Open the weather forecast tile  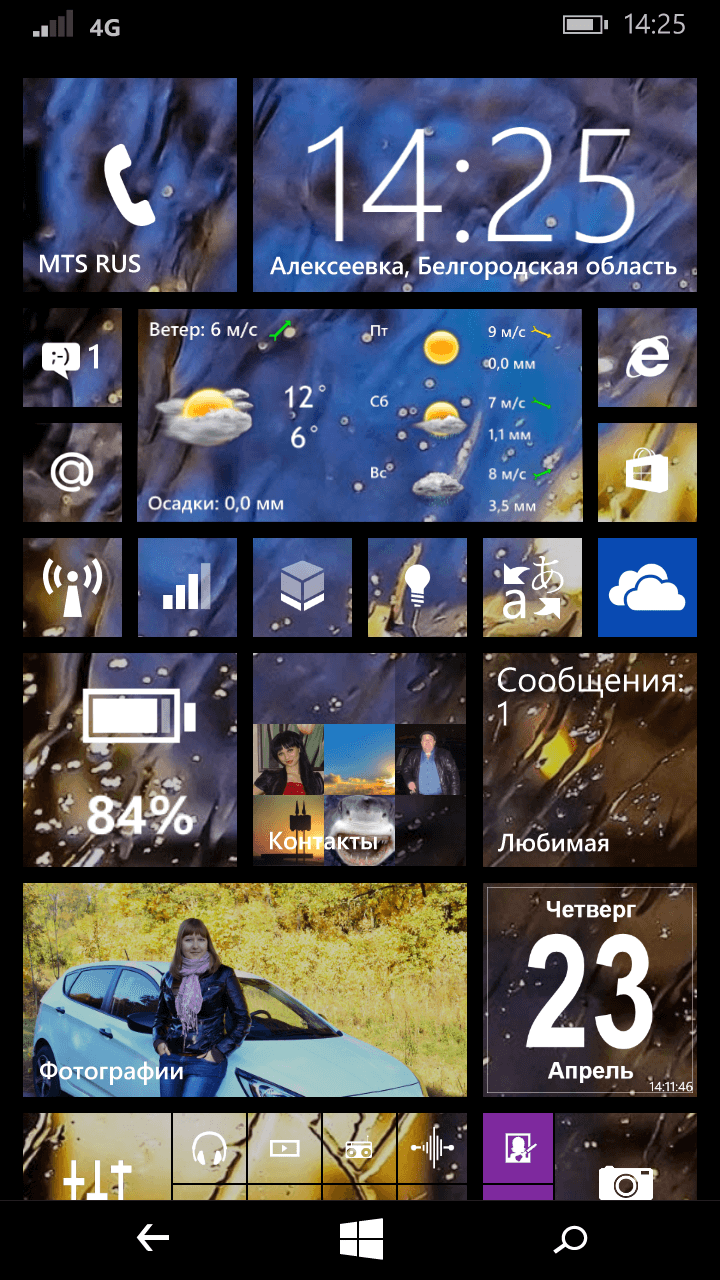[x=360, y=415]
